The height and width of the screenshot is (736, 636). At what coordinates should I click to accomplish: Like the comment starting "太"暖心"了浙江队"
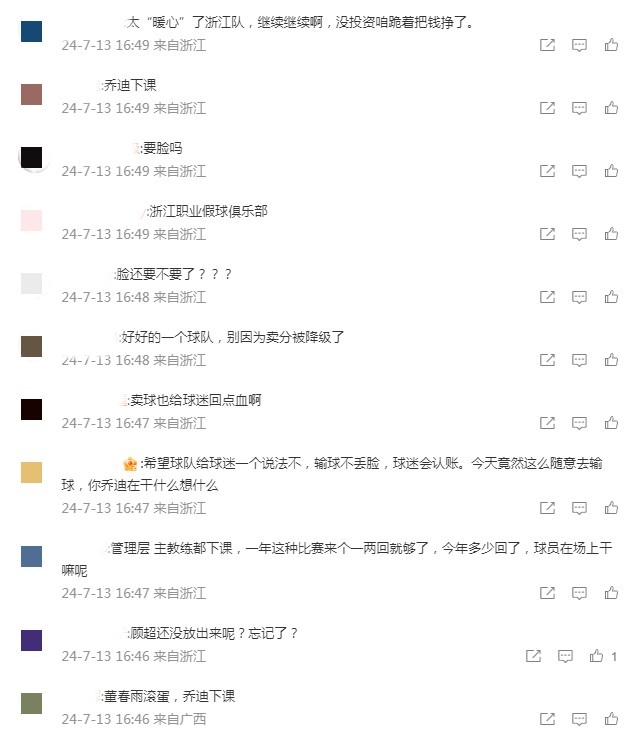point(611,45)
